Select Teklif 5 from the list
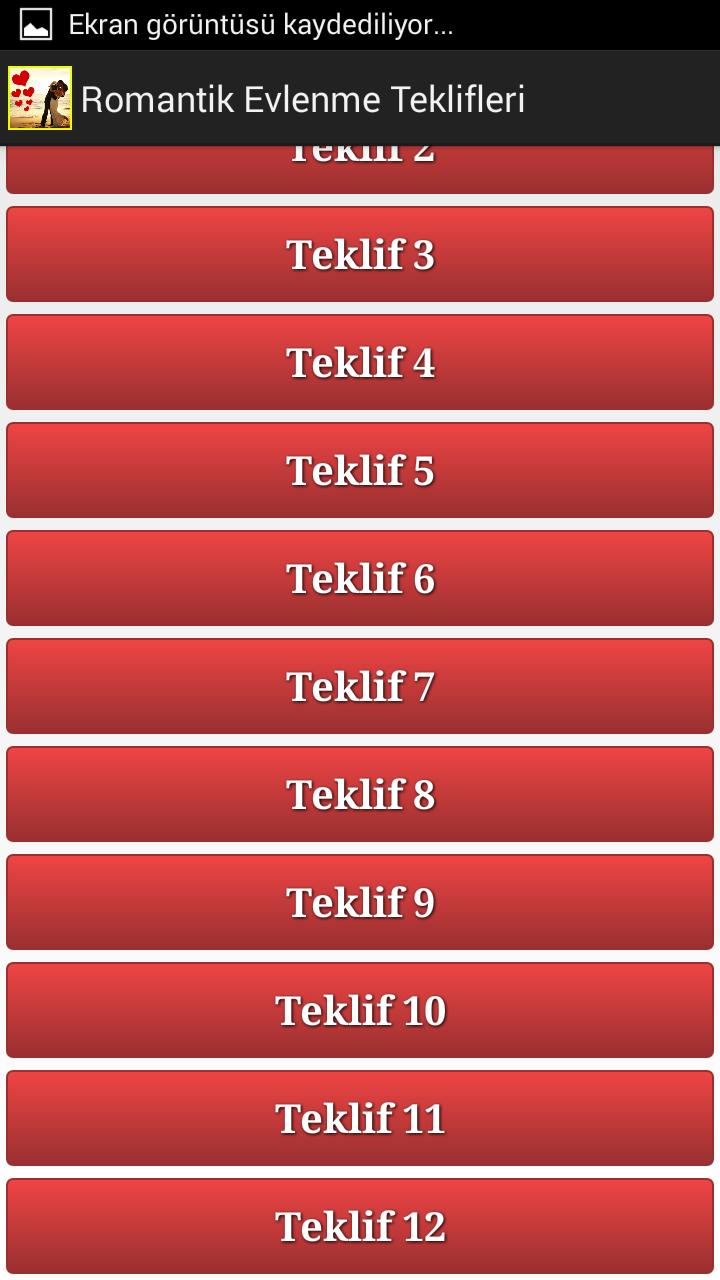This screenshot has width=720, height=1280. 360,469
